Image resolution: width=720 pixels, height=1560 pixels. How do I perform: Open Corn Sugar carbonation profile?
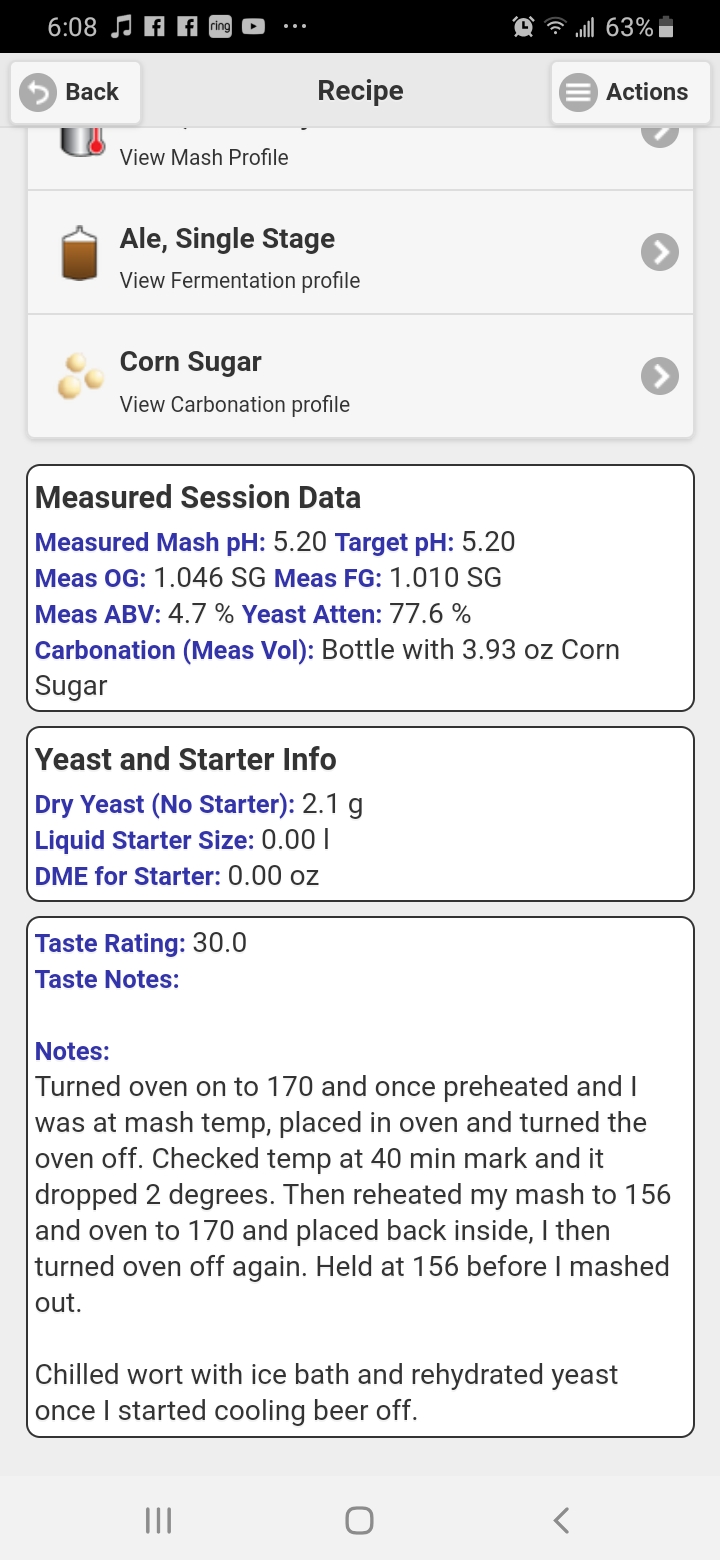pos(360,376)
